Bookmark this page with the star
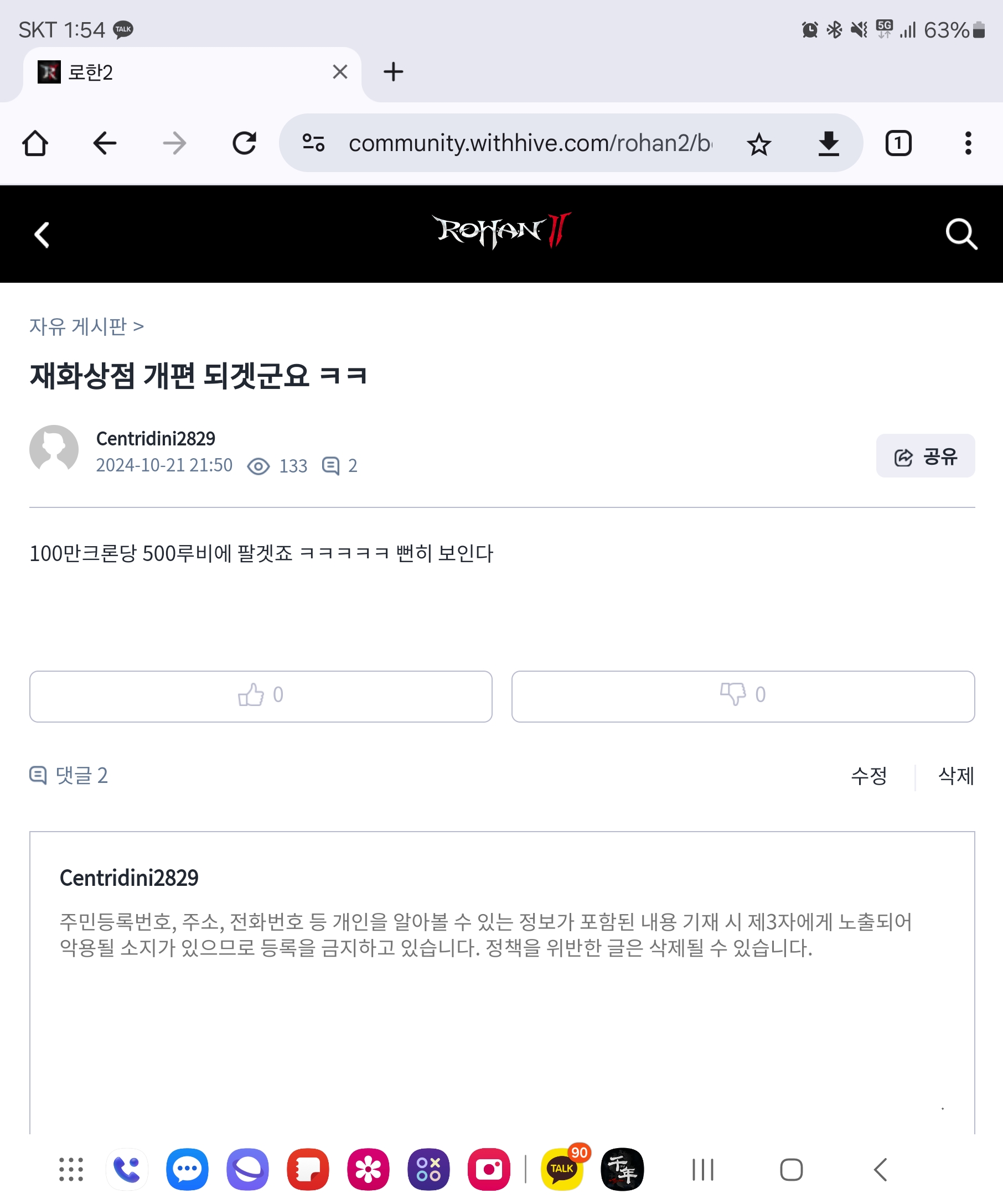 (759, 144)
